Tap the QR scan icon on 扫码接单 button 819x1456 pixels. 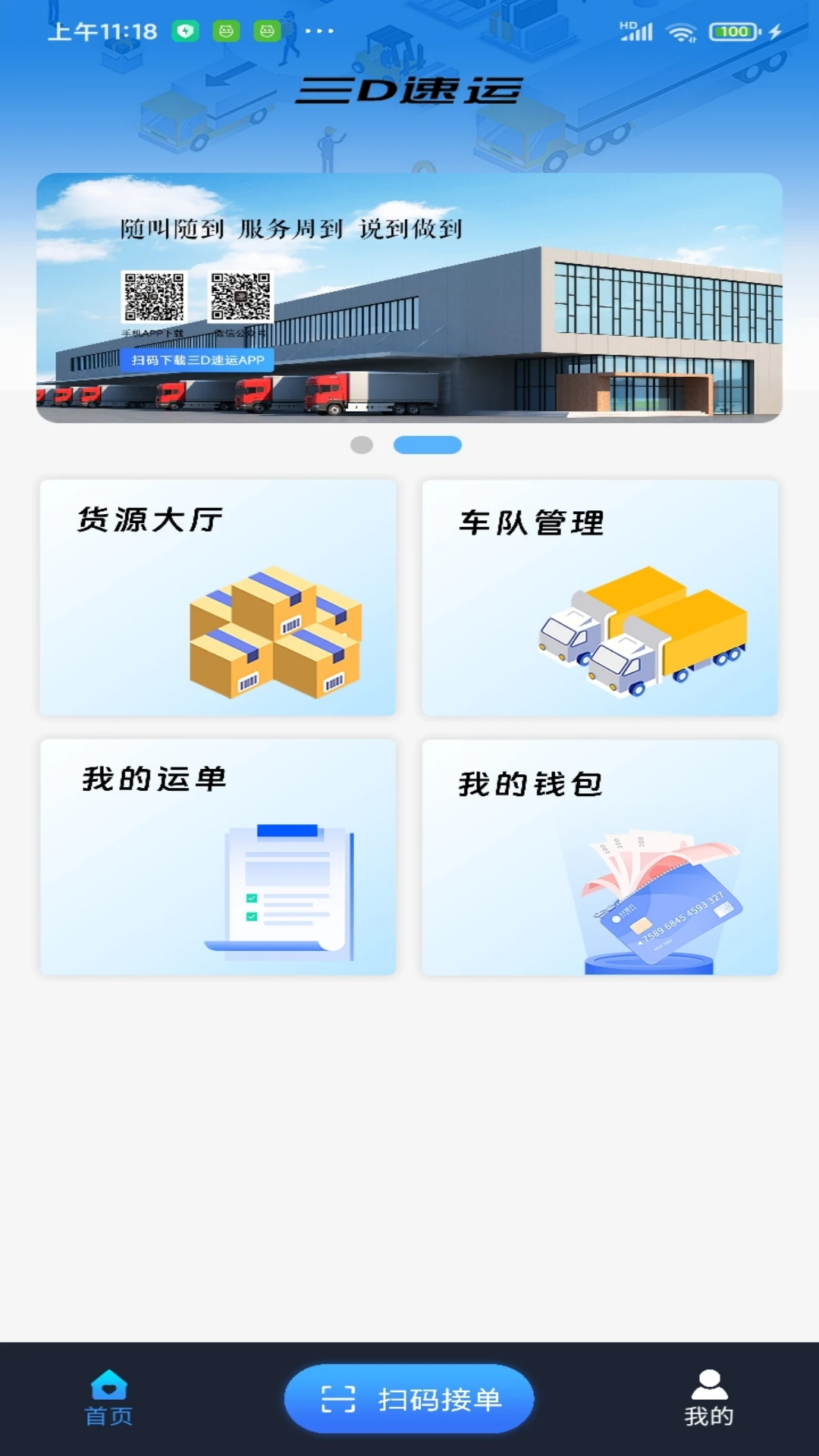coord(339,1398)
